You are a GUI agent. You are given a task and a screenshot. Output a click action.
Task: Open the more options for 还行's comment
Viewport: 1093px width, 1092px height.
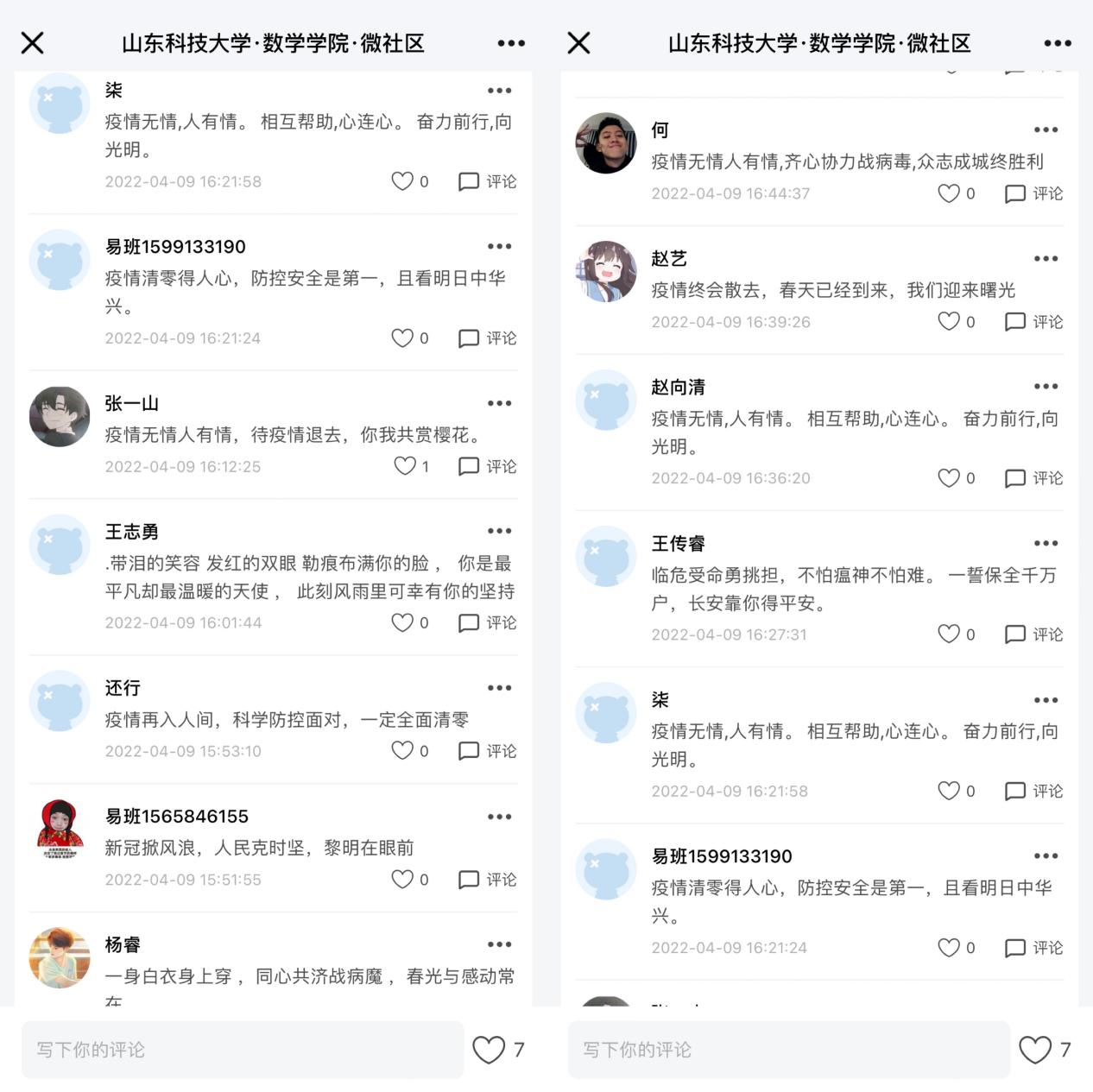tap(499, 688)
